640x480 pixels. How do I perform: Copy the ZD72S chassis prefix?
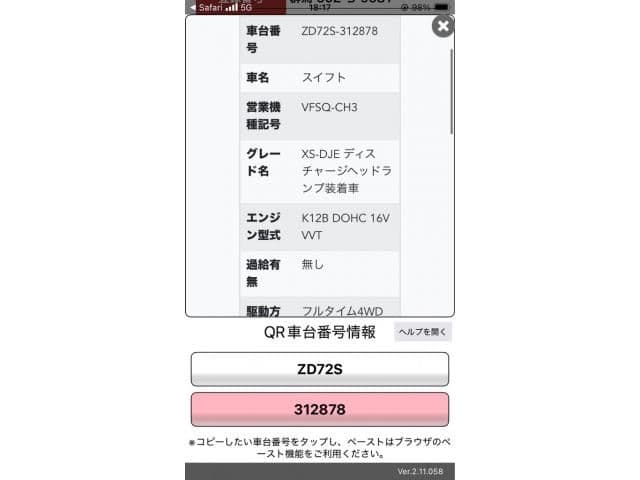[x=320, y=369]
